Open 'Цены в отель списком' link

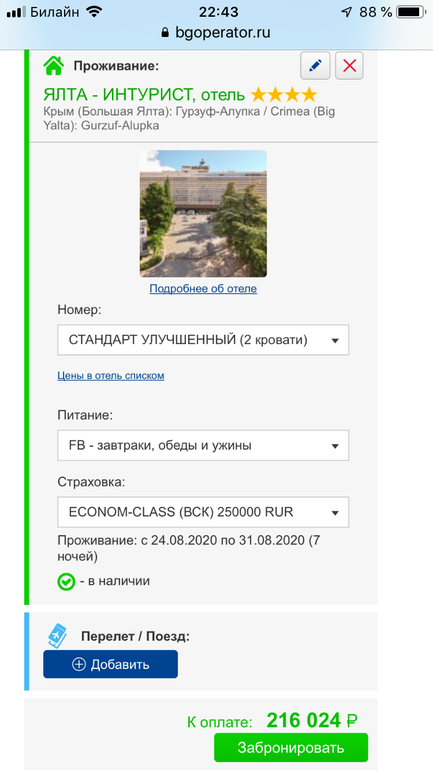coord(111,376)
